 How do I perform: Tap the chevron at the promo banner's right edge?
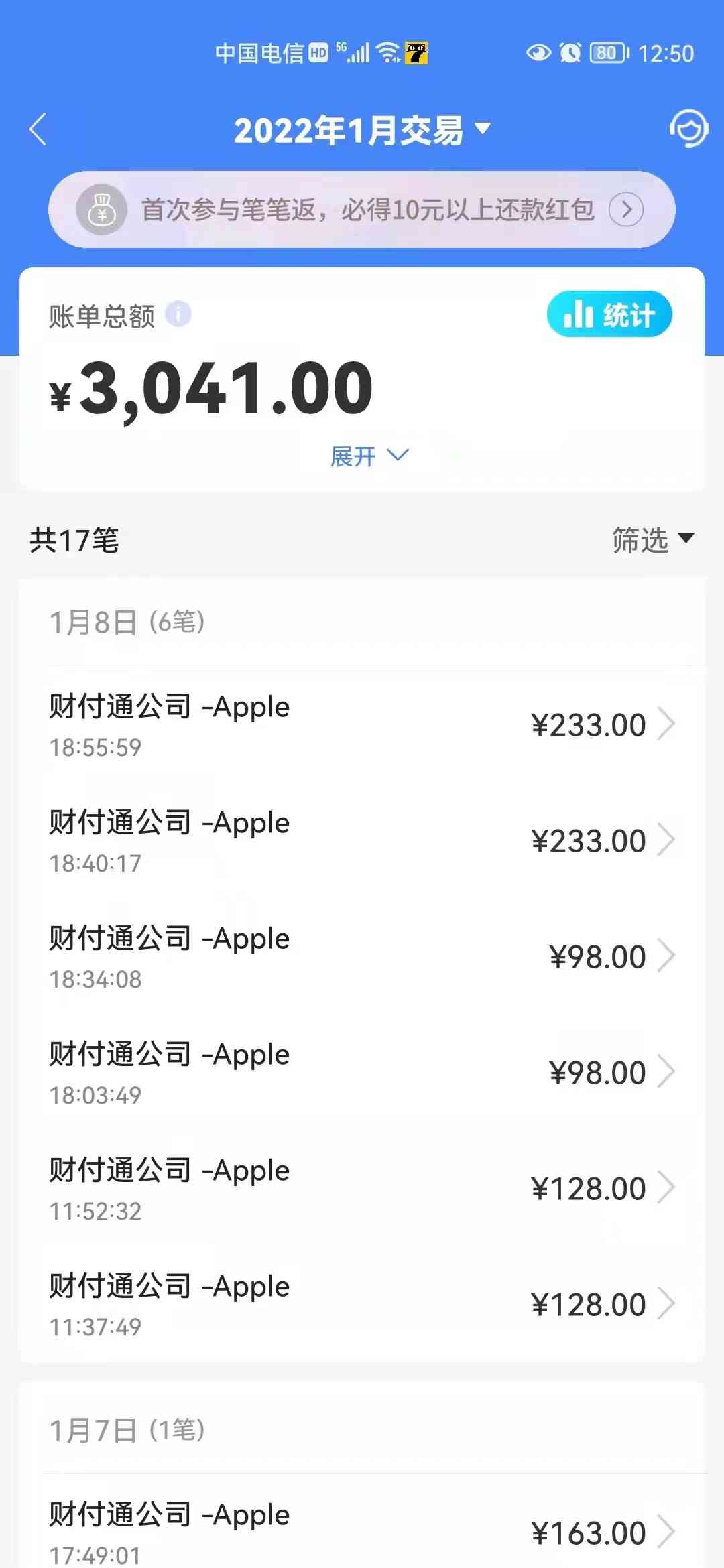[626, 209]
